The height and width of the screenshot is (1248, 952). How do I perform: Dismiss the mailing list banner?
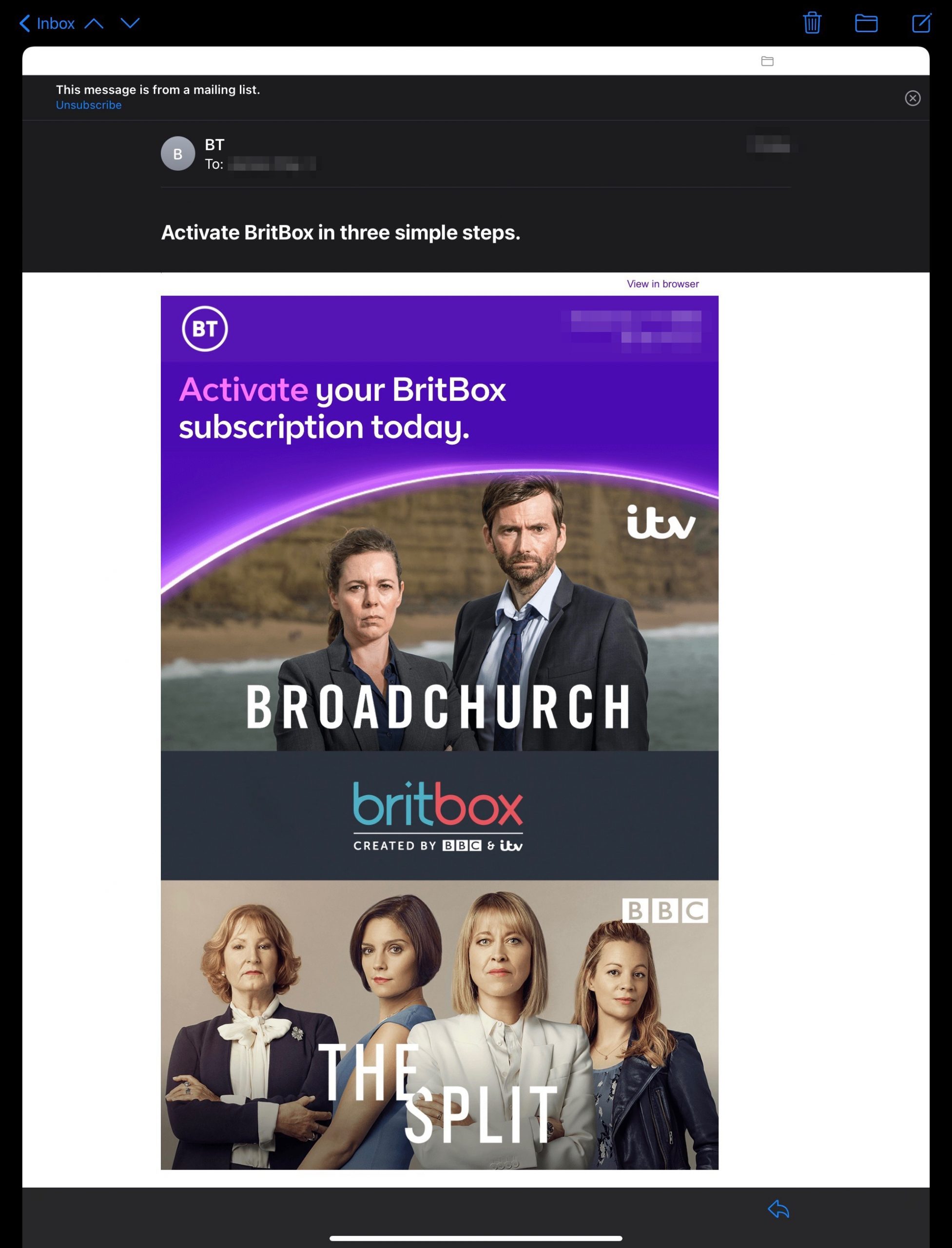(x=912, y=98)
